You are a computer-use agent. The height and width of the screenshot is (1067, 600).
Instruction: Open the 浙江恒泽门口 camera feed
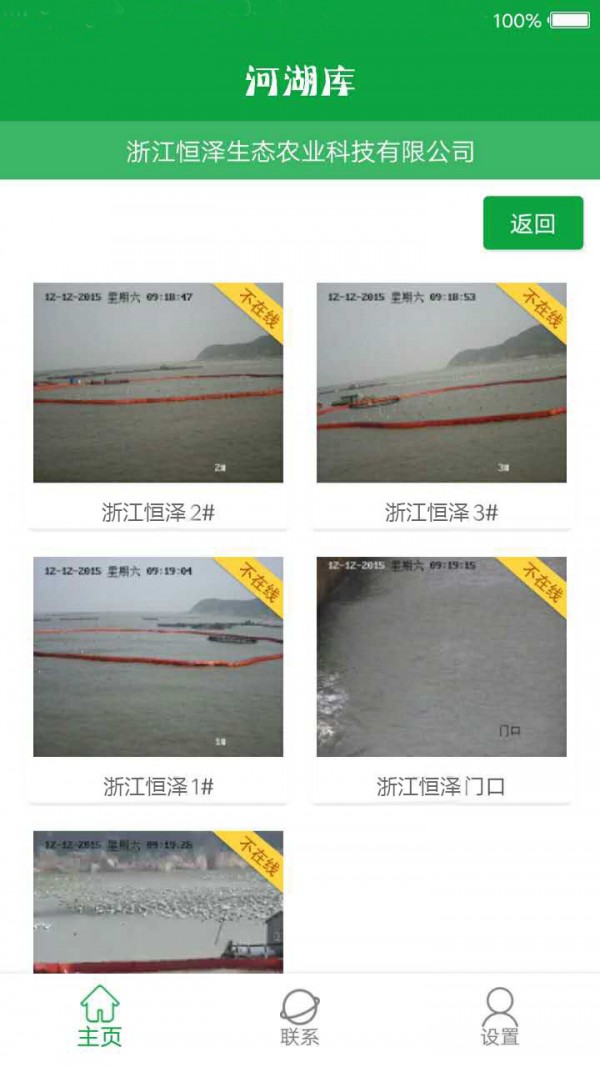(442, 657)
